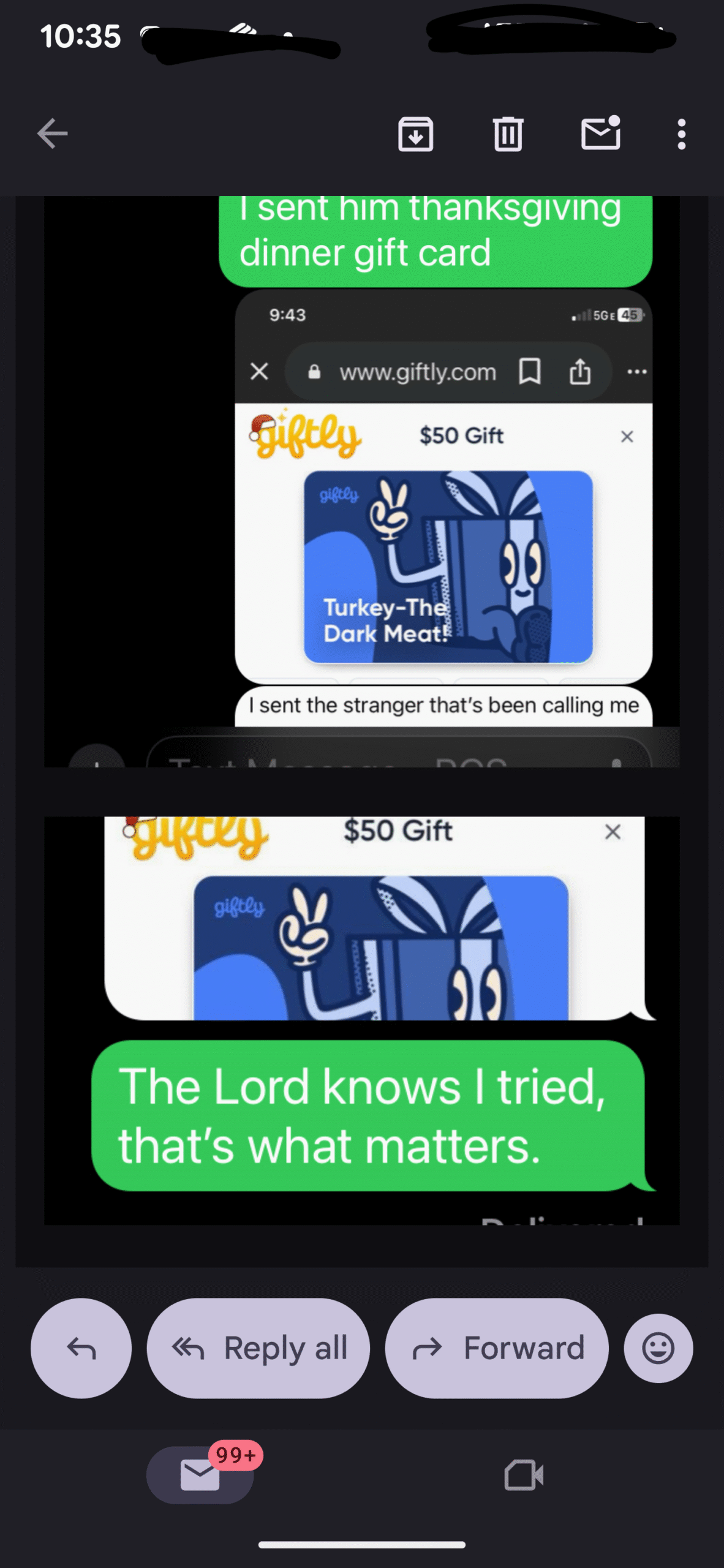724x1568 pixels.
Task: Forward this email
Action: pos(497,1348)
